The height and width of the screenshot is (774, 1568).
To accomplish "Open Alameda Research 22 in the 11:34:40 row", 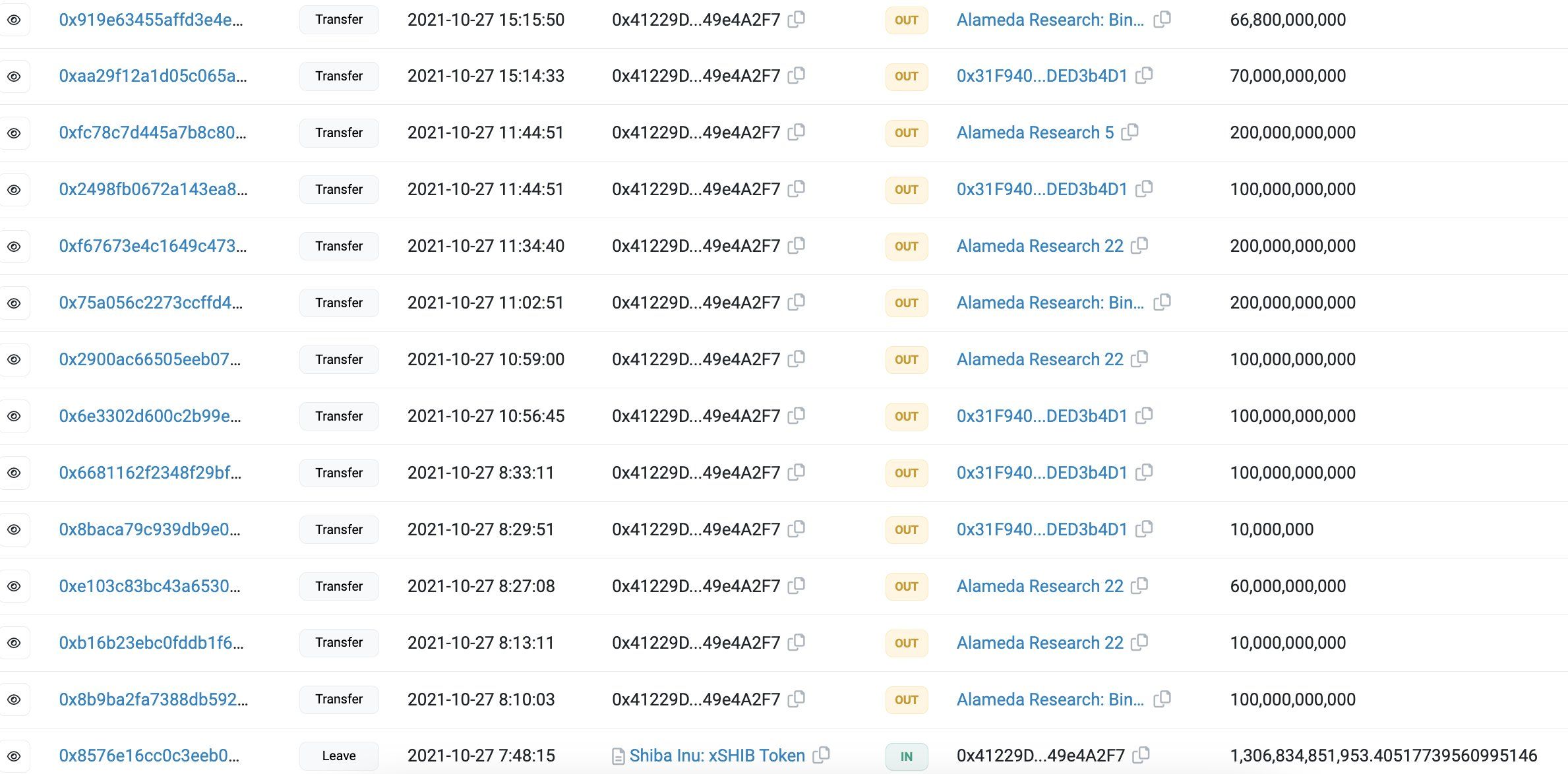I will tap(1039, 246).
